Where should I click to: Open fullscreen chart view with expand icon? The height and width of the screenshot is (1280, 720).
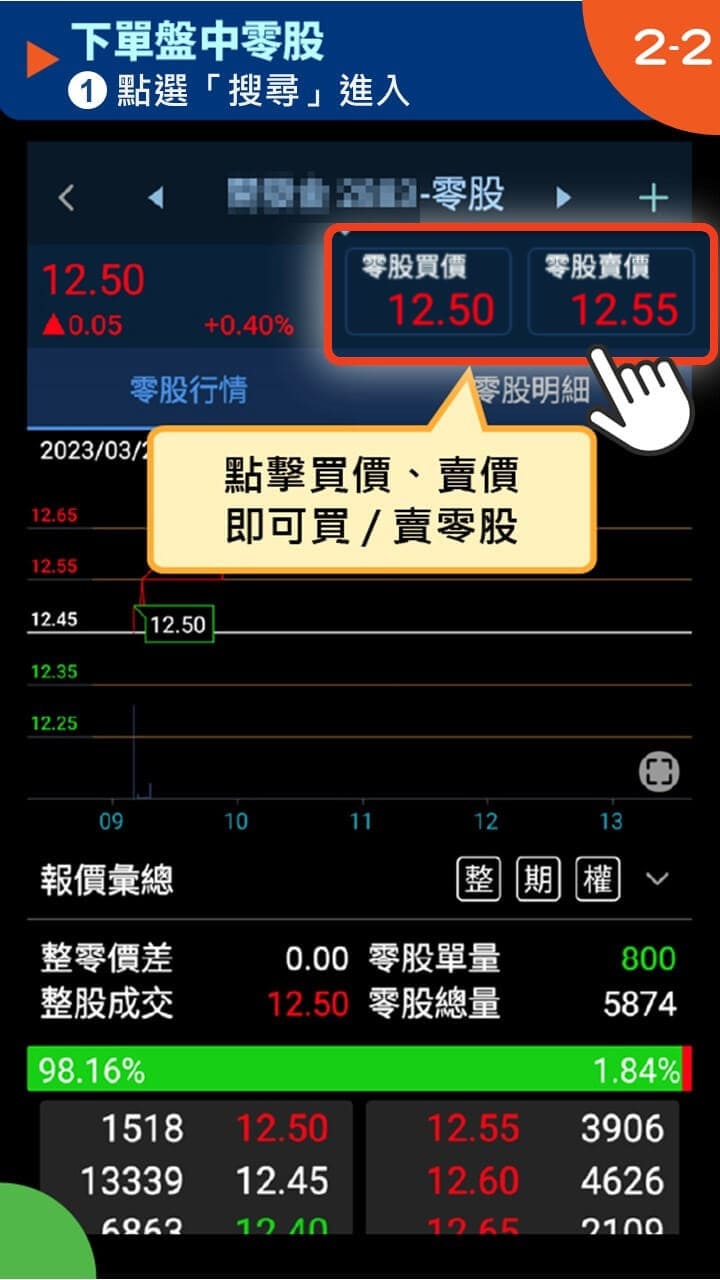pyautogui.click(x=658, y=772)
